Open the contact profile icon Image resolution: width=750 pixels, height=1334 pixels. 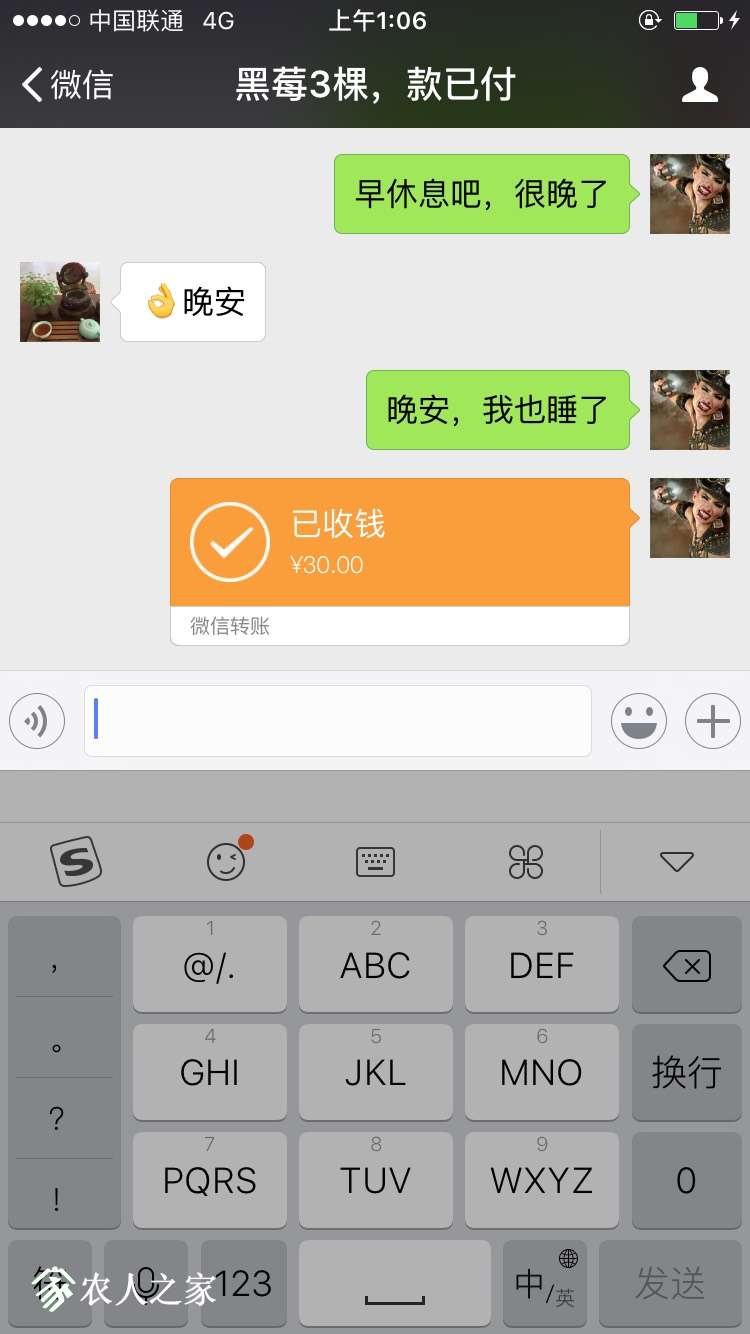pyautogui.click(x=699, y=85)
